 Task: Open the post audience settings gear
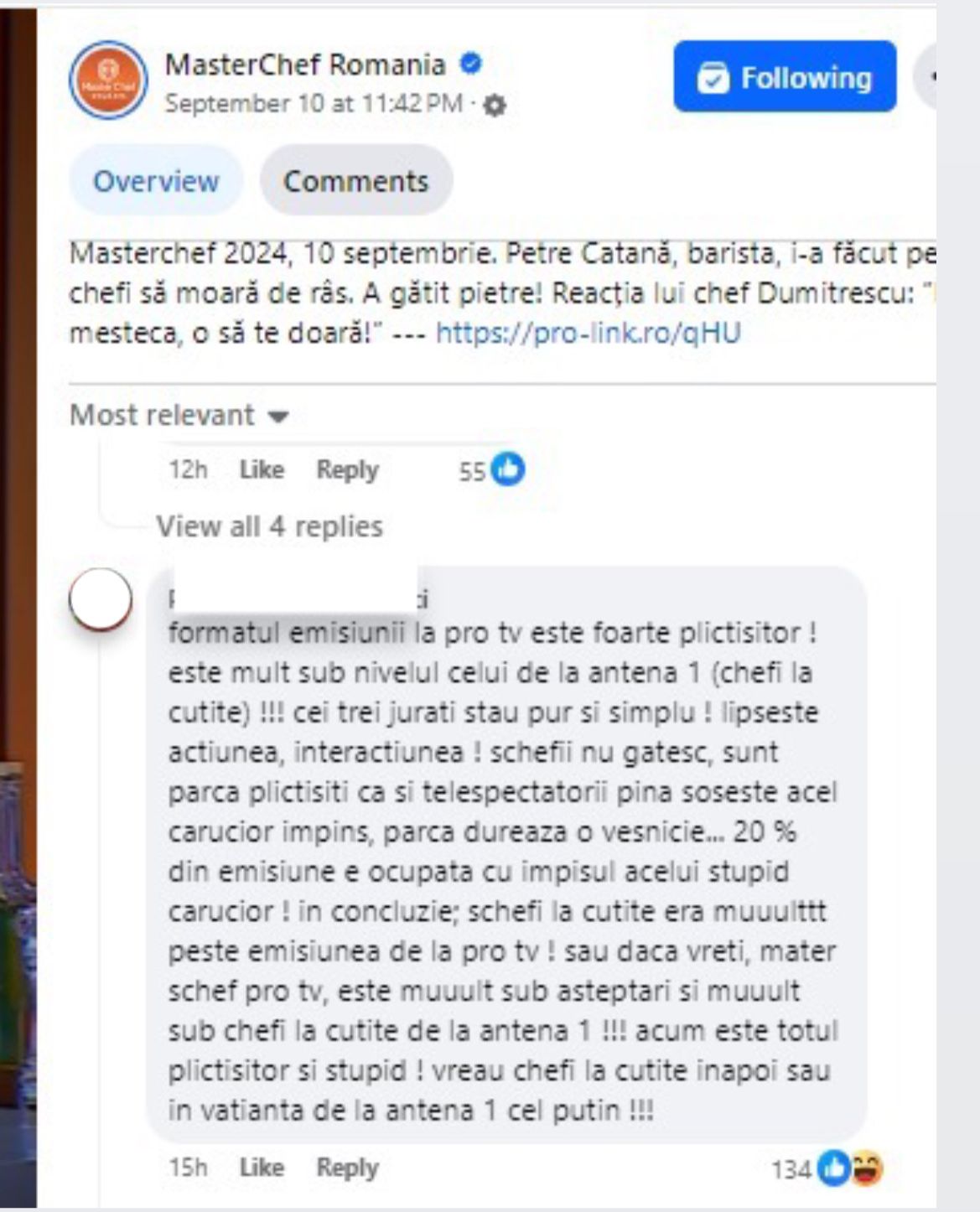pos(495,106)
